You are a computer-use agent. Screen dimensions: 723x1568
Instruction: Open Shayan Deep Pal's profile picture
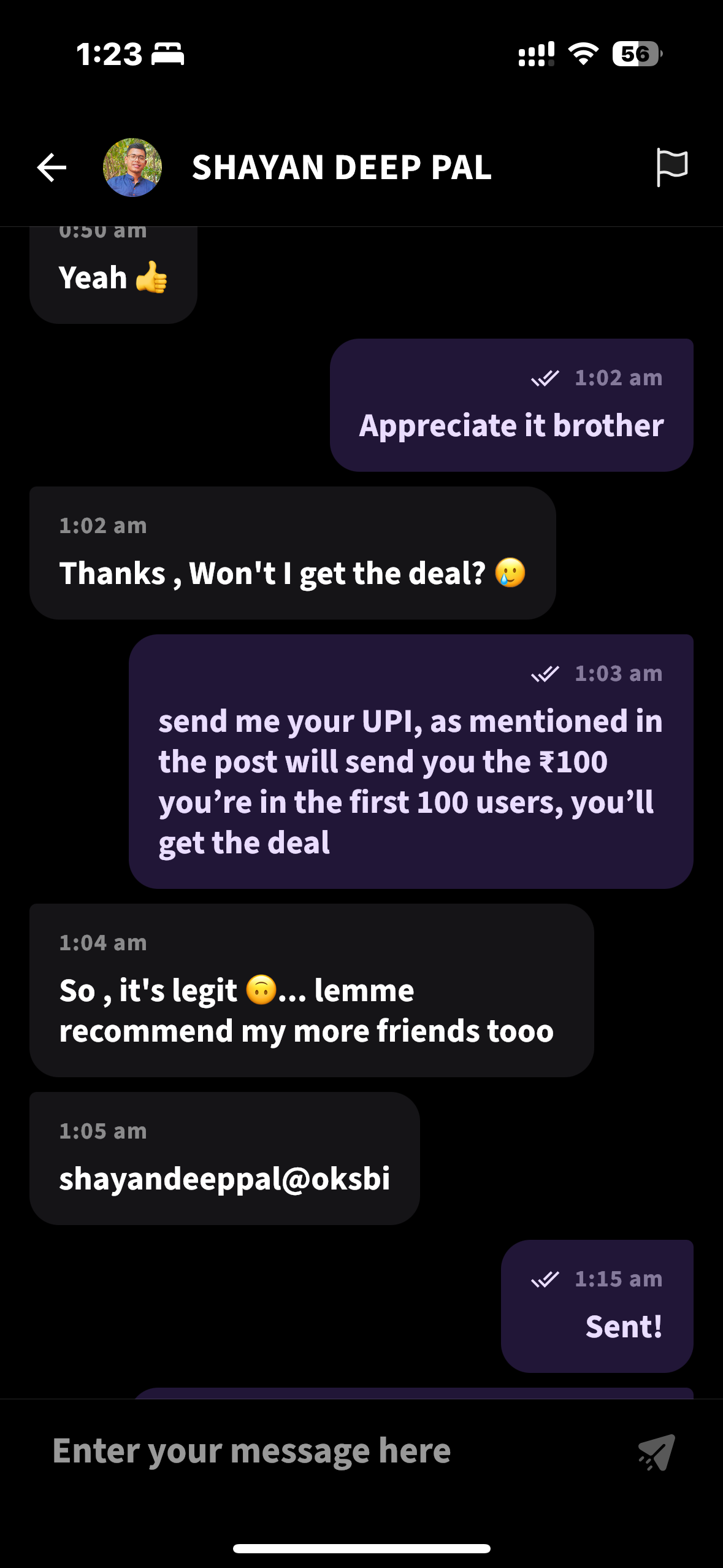coord(132,167)
